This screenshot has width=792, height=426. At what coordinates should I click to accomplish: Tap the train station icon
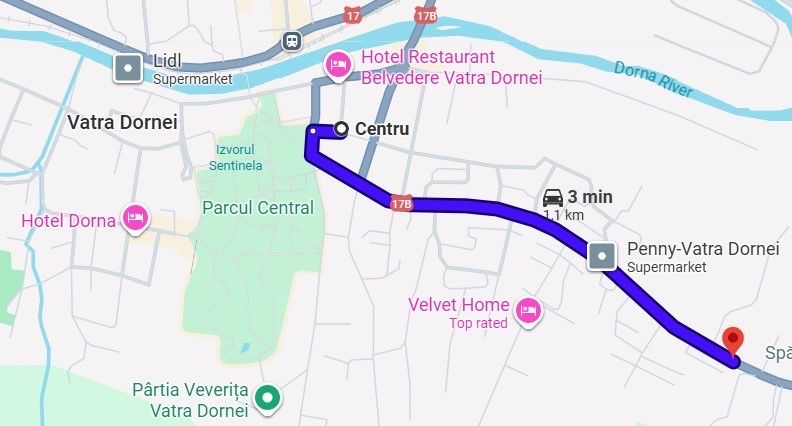[x=291, y=41]
